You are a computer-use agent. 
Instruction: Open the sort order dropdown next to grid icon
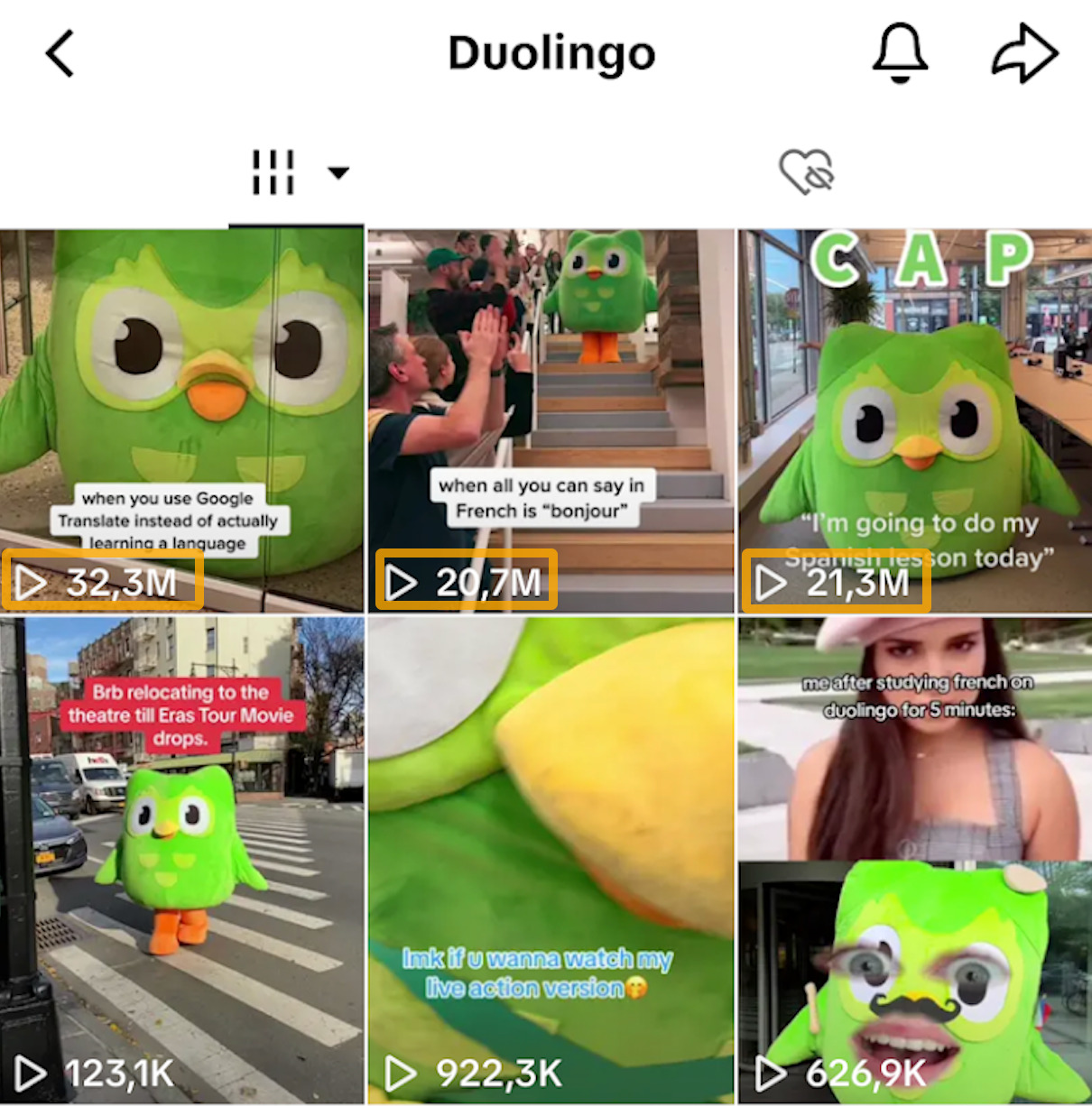pos(338,171)
